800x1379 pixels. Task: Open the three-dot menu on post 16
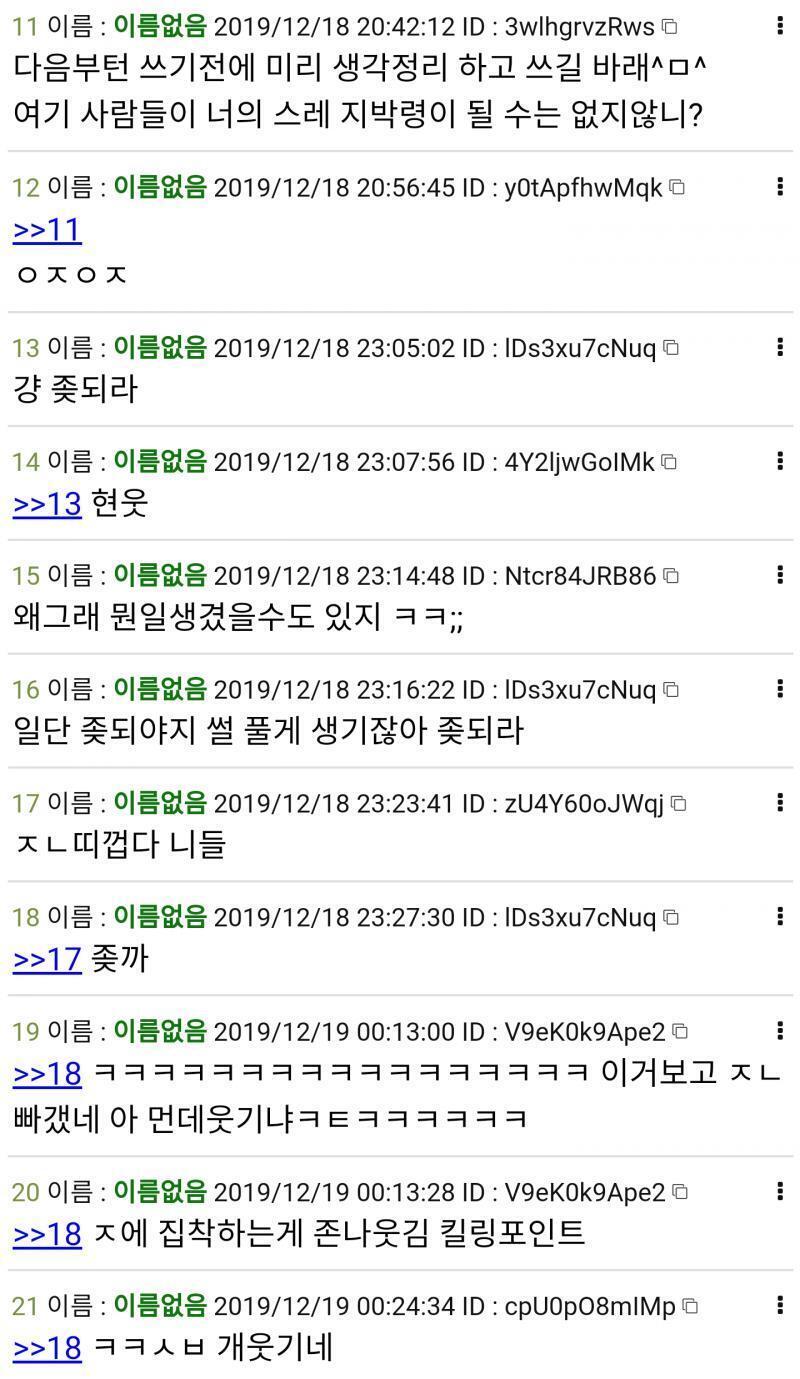coord(780,689)
